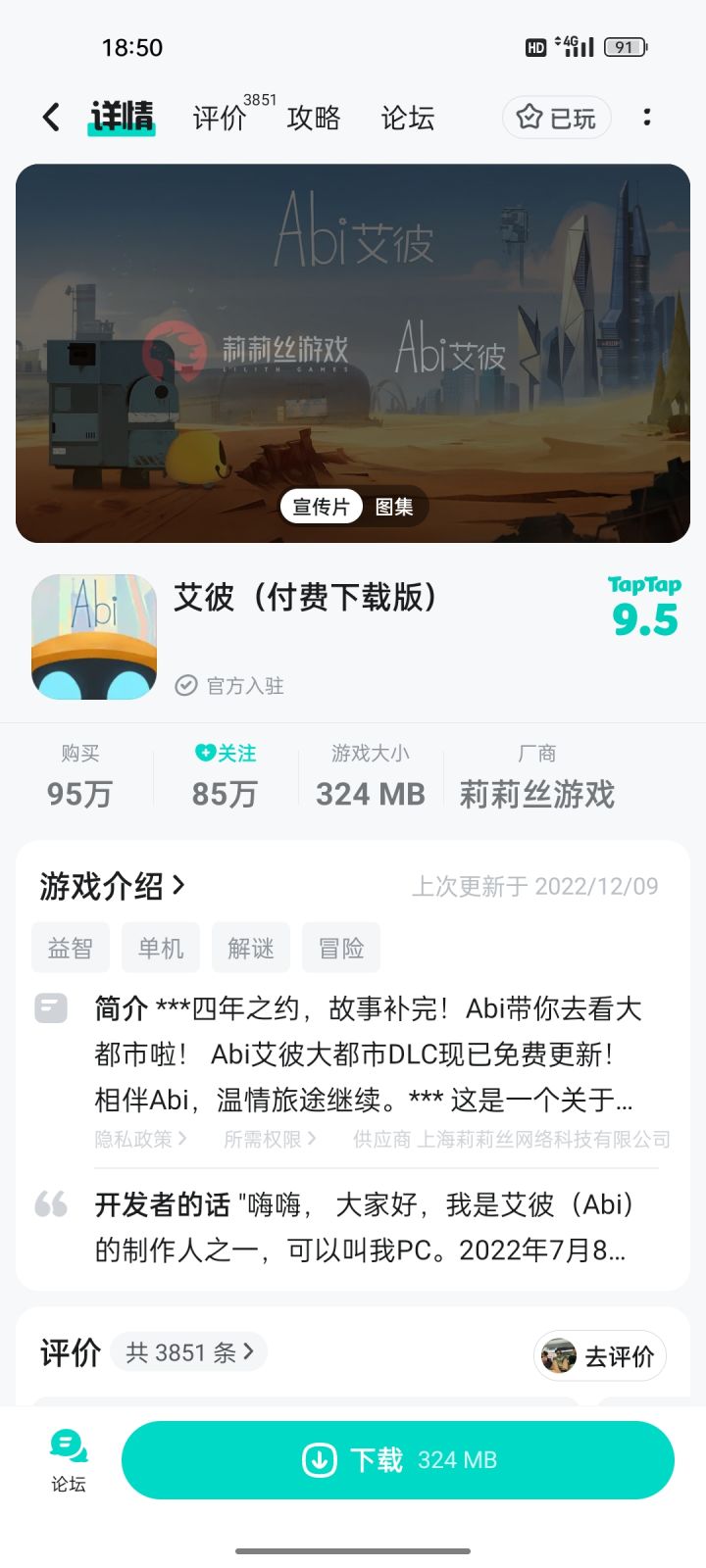706x1568 pixels.
Task: Expand 游戏介绍 with its chevron
Action: [179, 885]
